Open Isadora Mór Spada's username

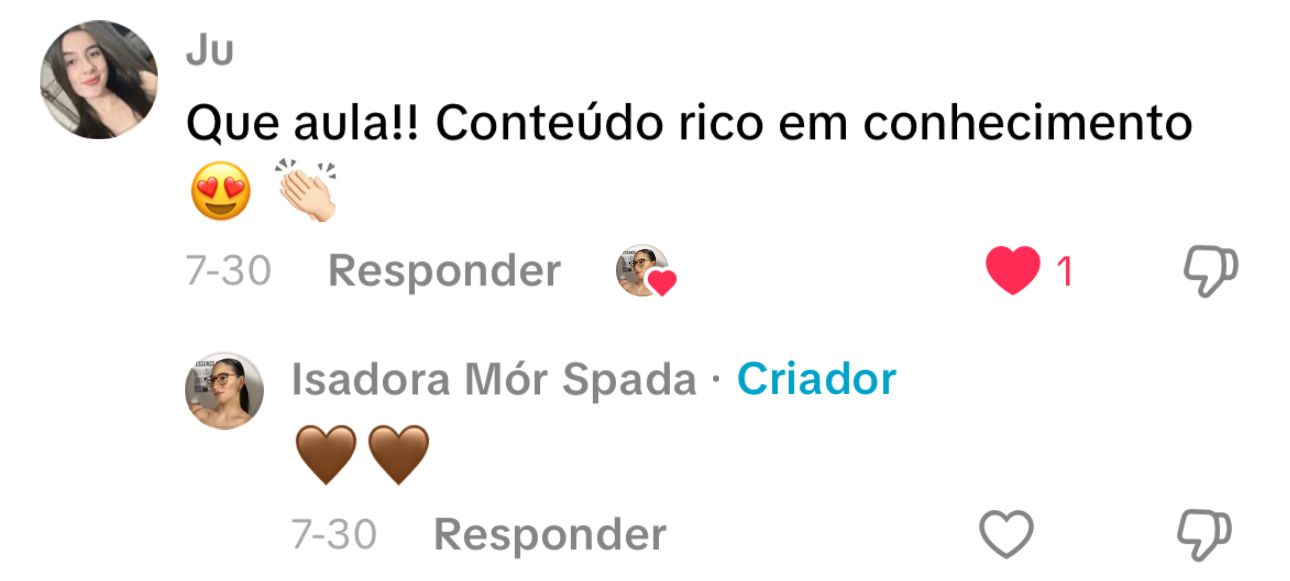[x=494, y=380]
